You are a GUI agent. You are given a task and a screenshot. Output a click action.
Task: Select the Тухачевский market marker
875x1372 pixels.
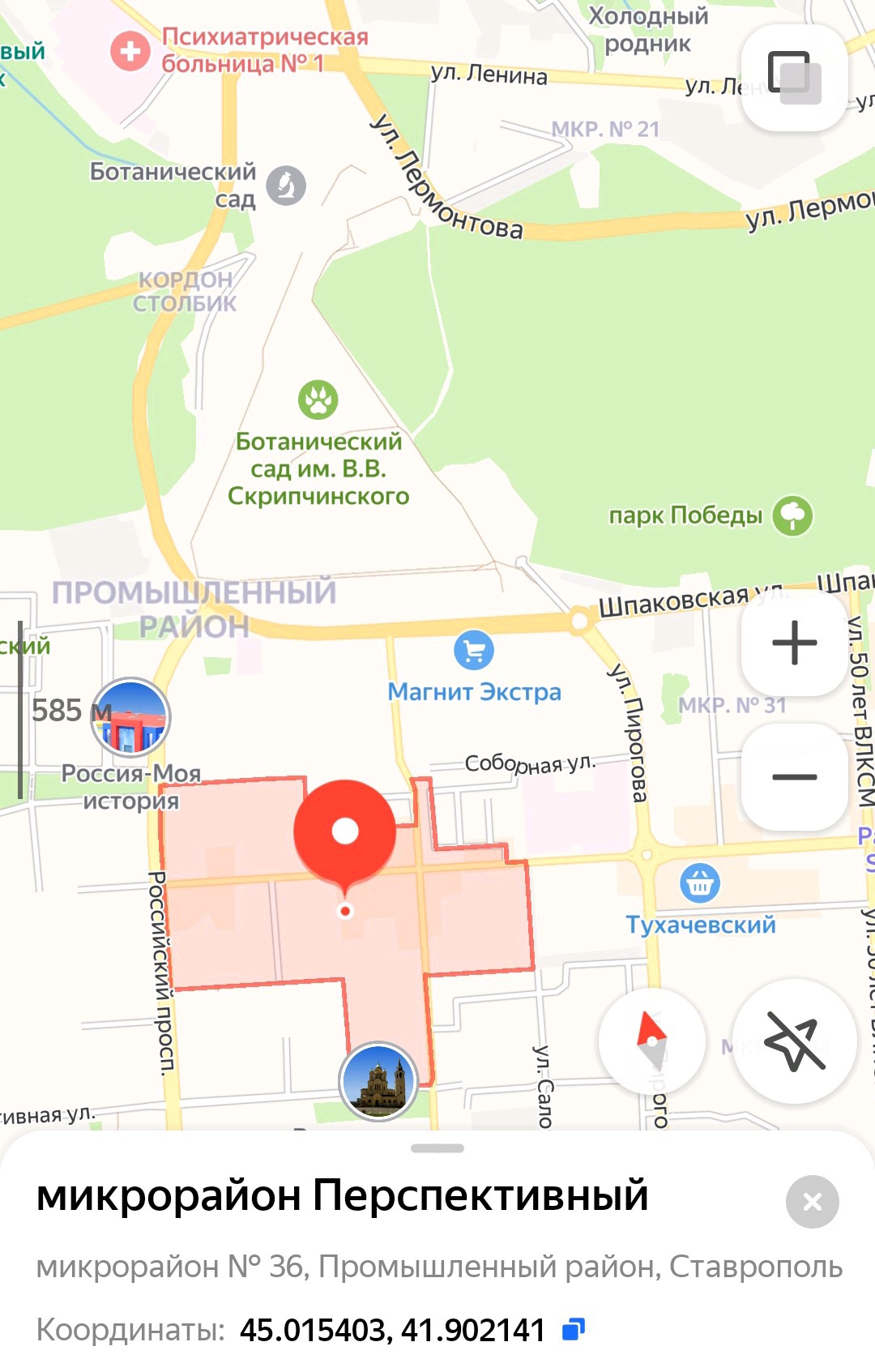coord(700,883)
